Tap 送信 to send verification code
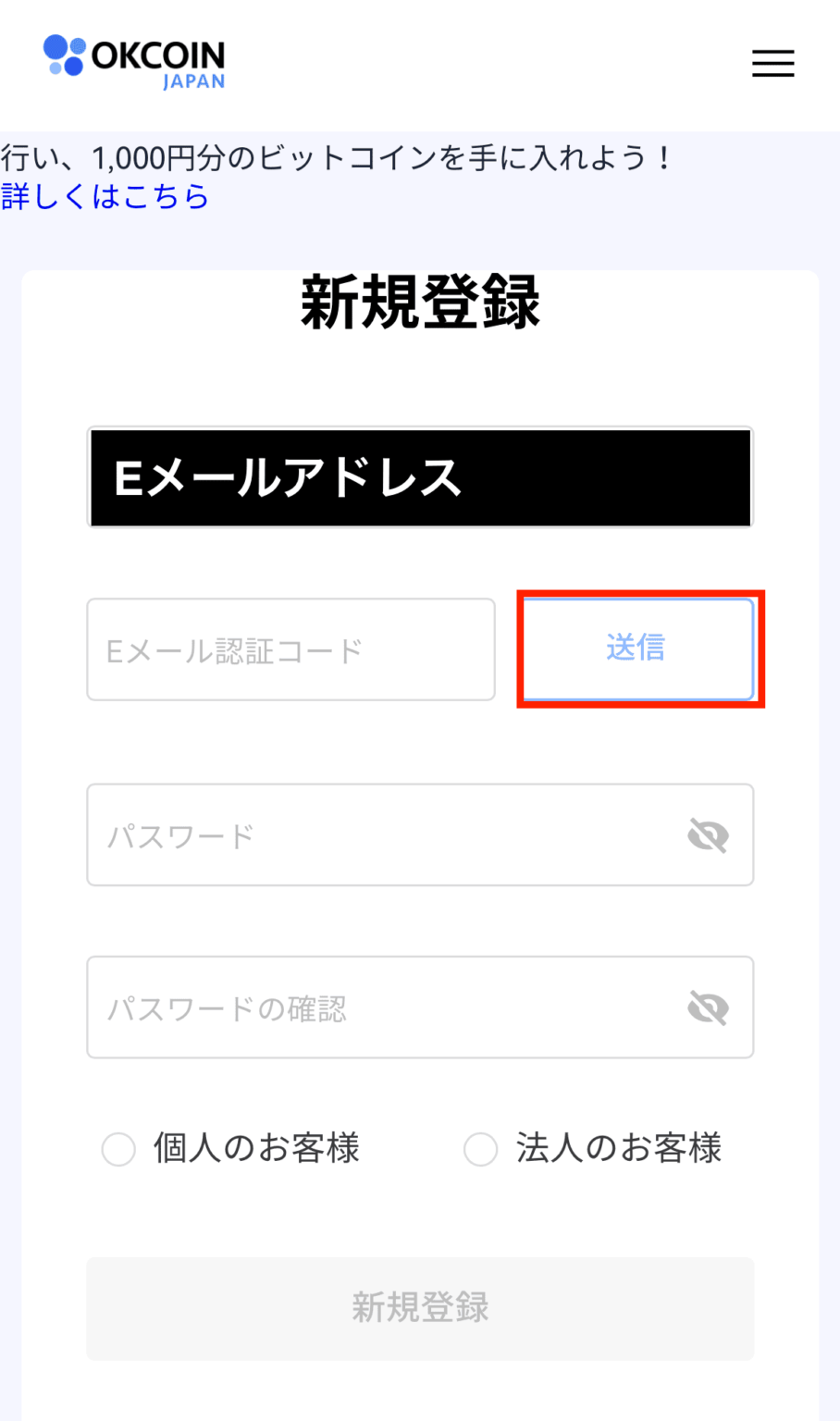This screenshot has height=1421, width=840. tap(638, 649)
